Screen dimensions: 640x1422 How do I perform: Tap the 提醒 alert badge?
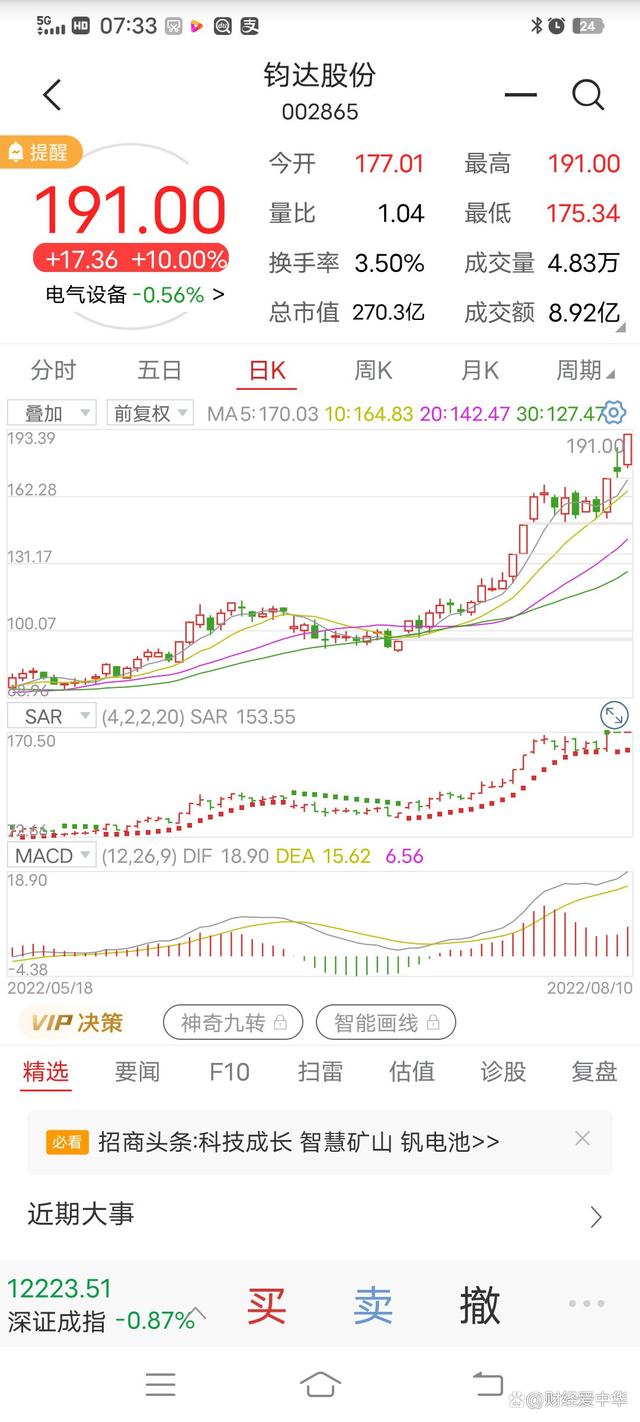40,152
